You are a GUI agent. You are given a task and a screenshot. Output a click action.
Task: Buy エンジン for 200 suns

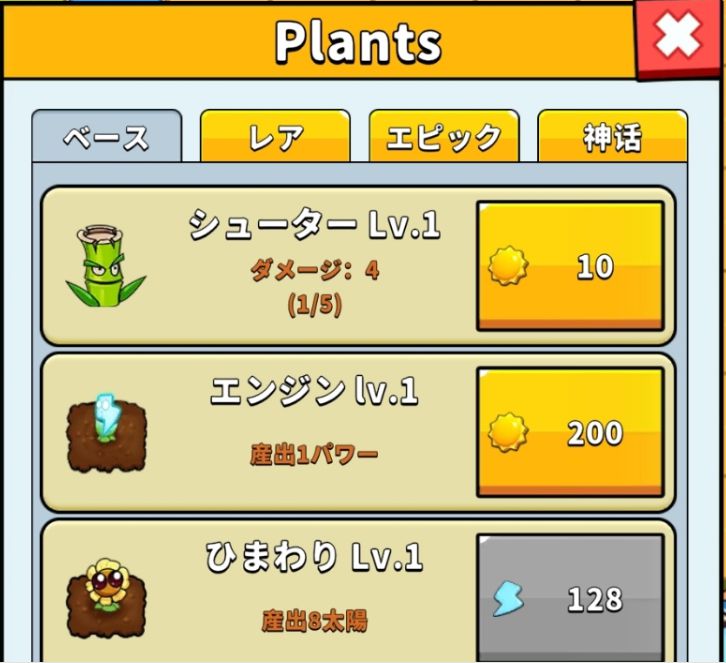point(570,432)
